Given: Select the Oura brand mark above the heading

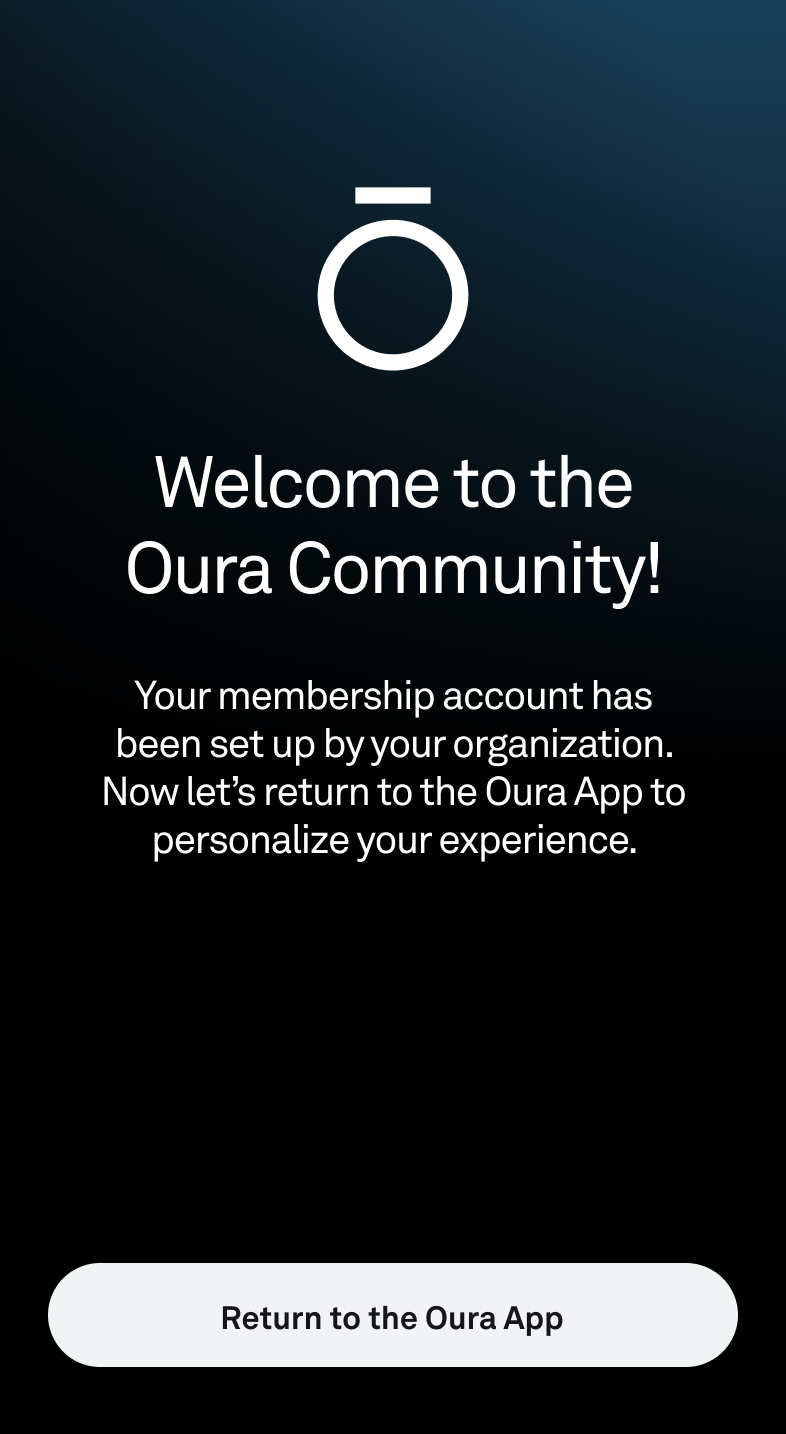Looking at the screenshot, I should click(x=393, y=275).
